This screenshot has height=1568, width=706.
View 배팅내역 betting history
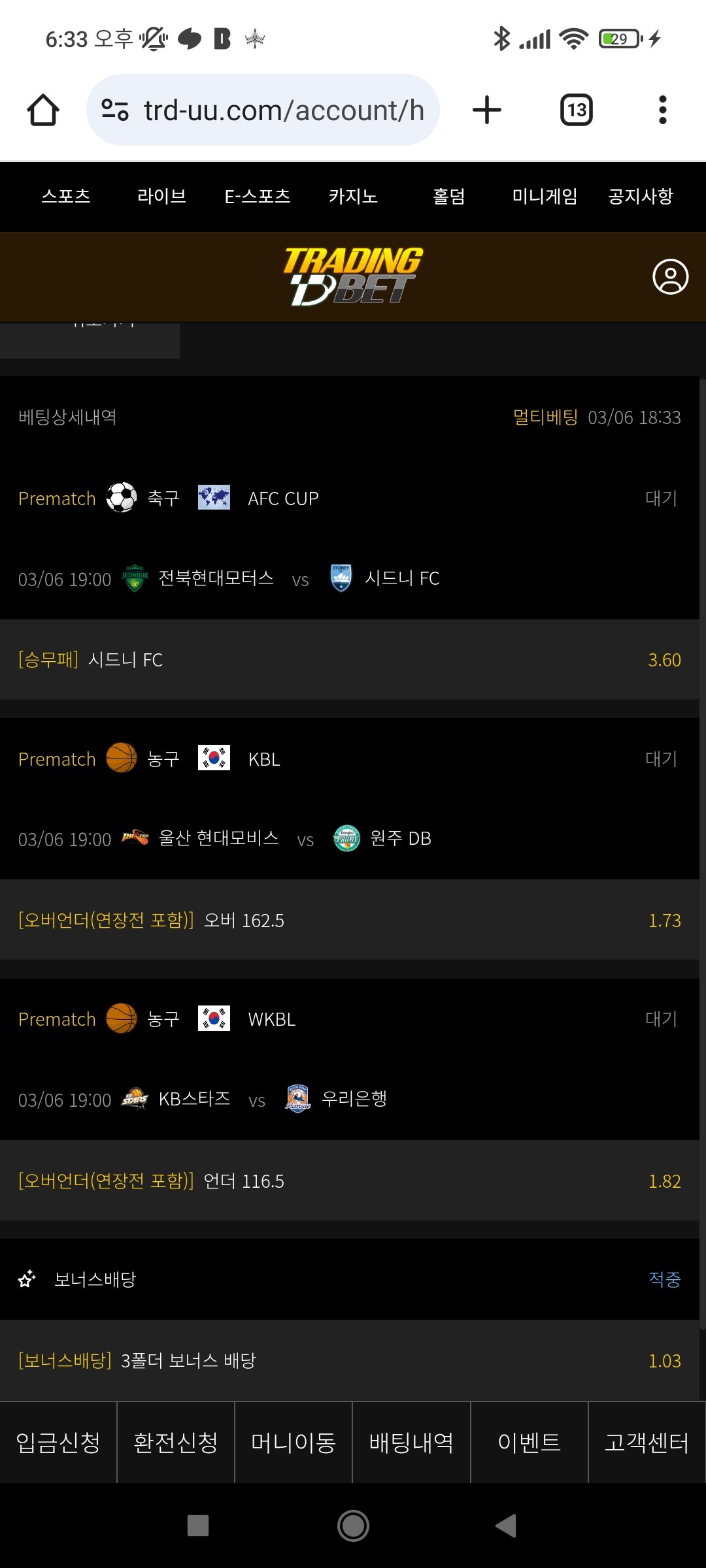[411, 1442]
